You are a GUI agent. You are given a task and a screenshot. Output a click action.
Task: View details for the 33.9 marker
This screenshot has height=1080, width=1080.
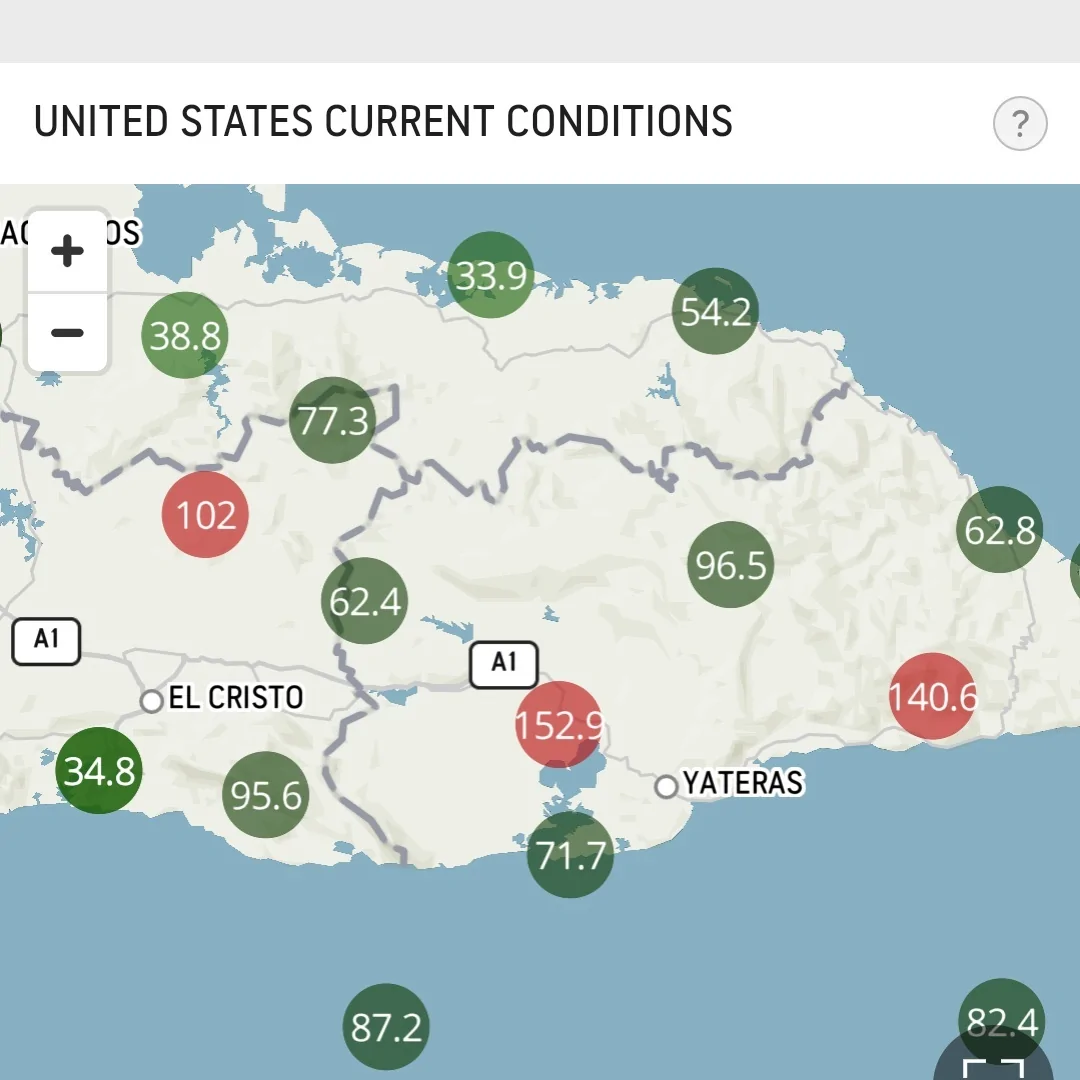point(490,275)
